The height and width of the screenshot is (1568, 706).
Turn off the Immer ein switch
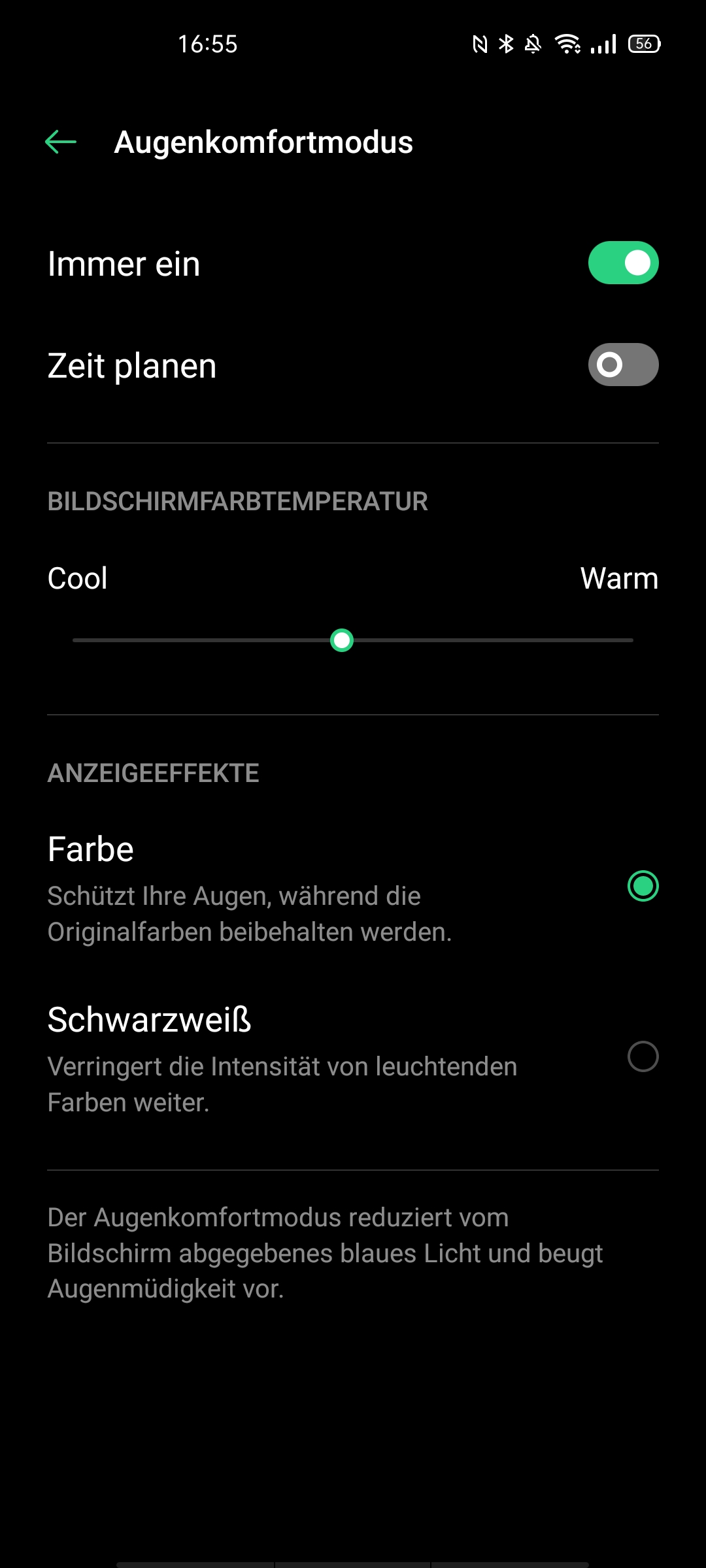(623, 263)
